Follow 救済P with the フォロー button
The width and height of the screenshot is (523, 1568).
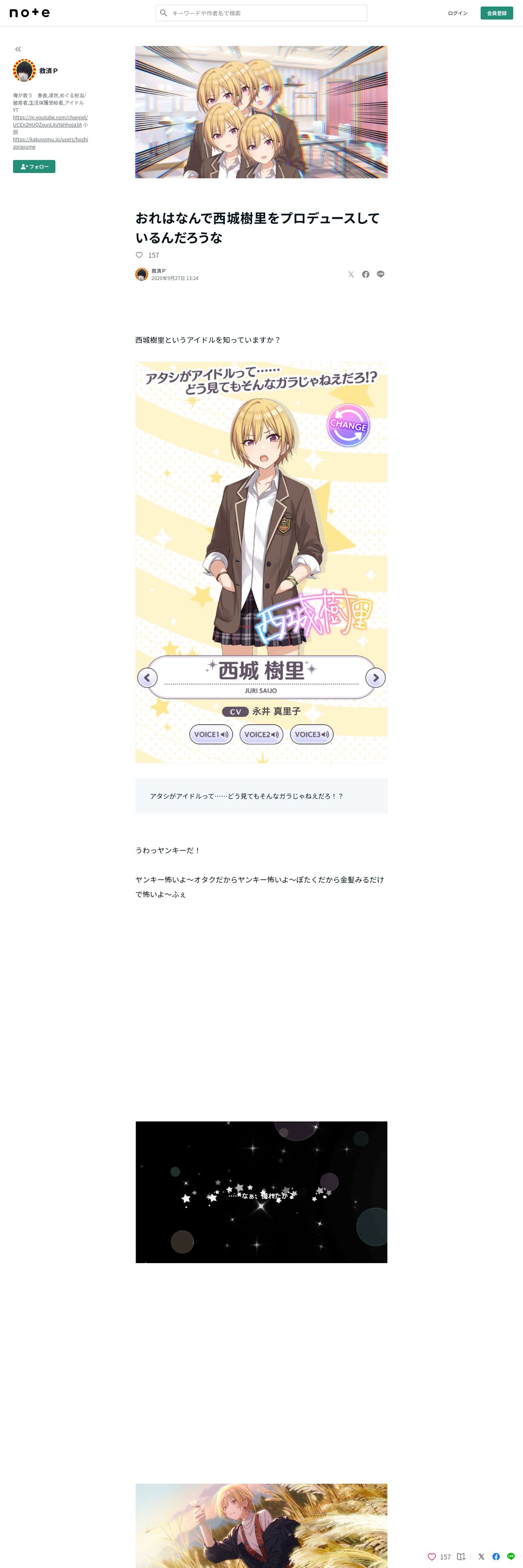coord(34,166)
